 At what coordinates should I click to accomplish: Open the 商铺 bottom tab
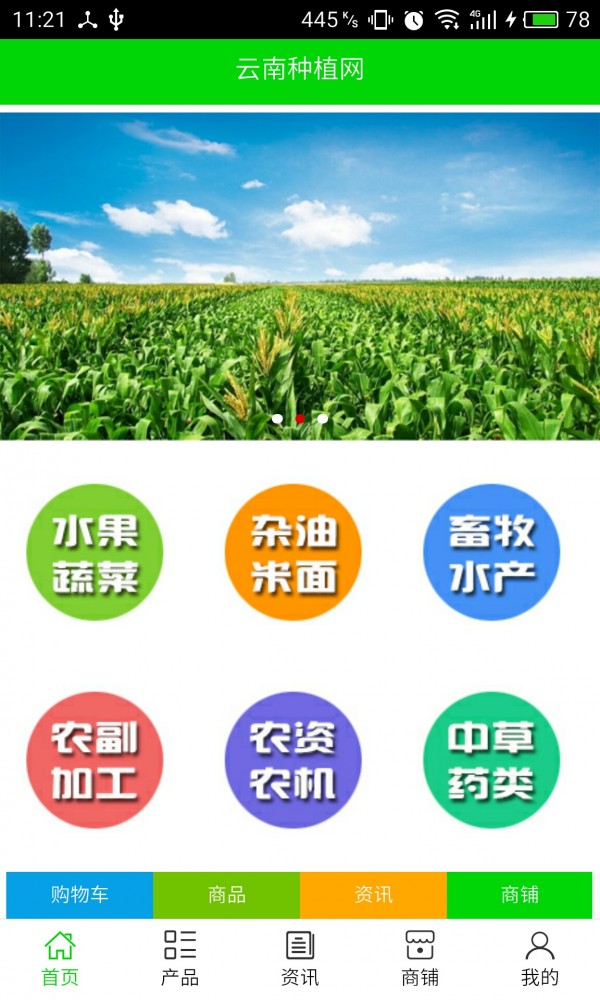[x=420, y=958]
